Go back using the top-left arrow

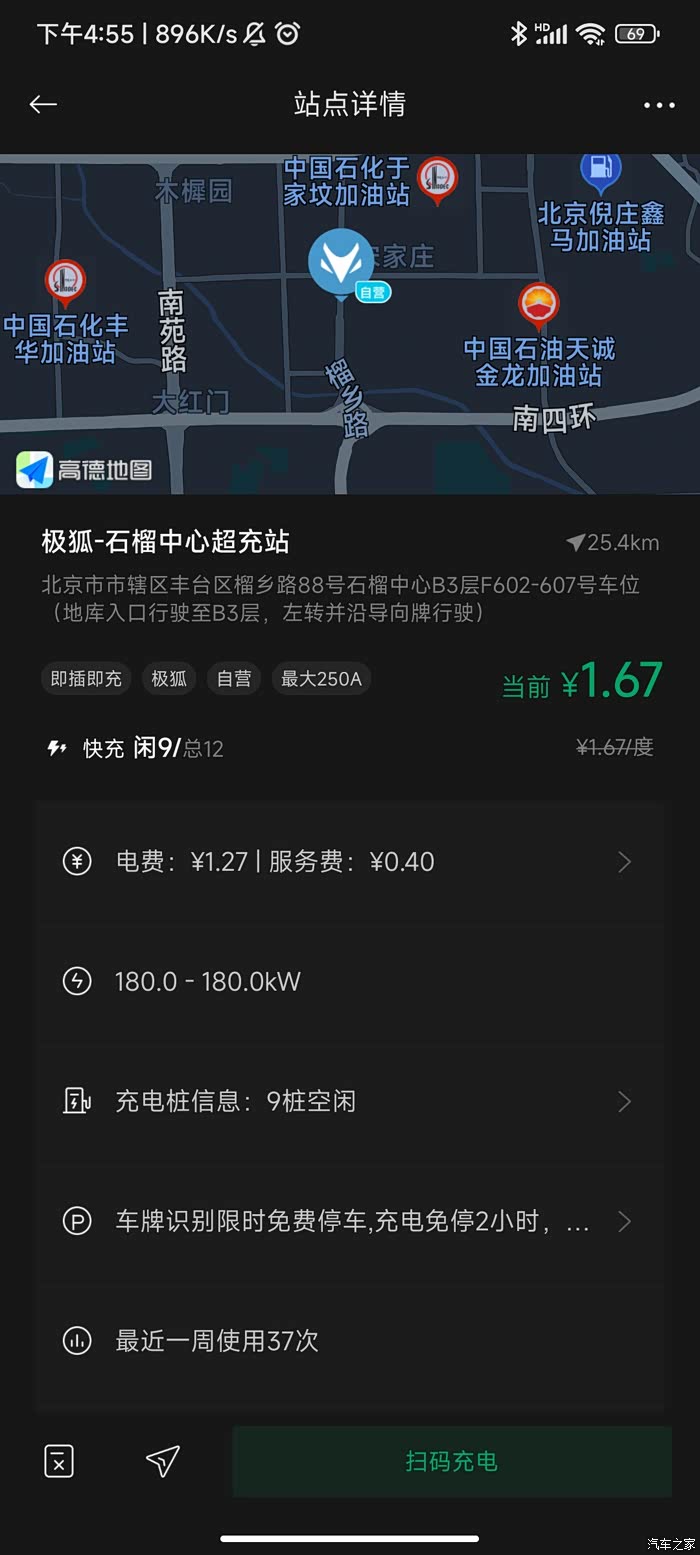click(x=43, y=105)
